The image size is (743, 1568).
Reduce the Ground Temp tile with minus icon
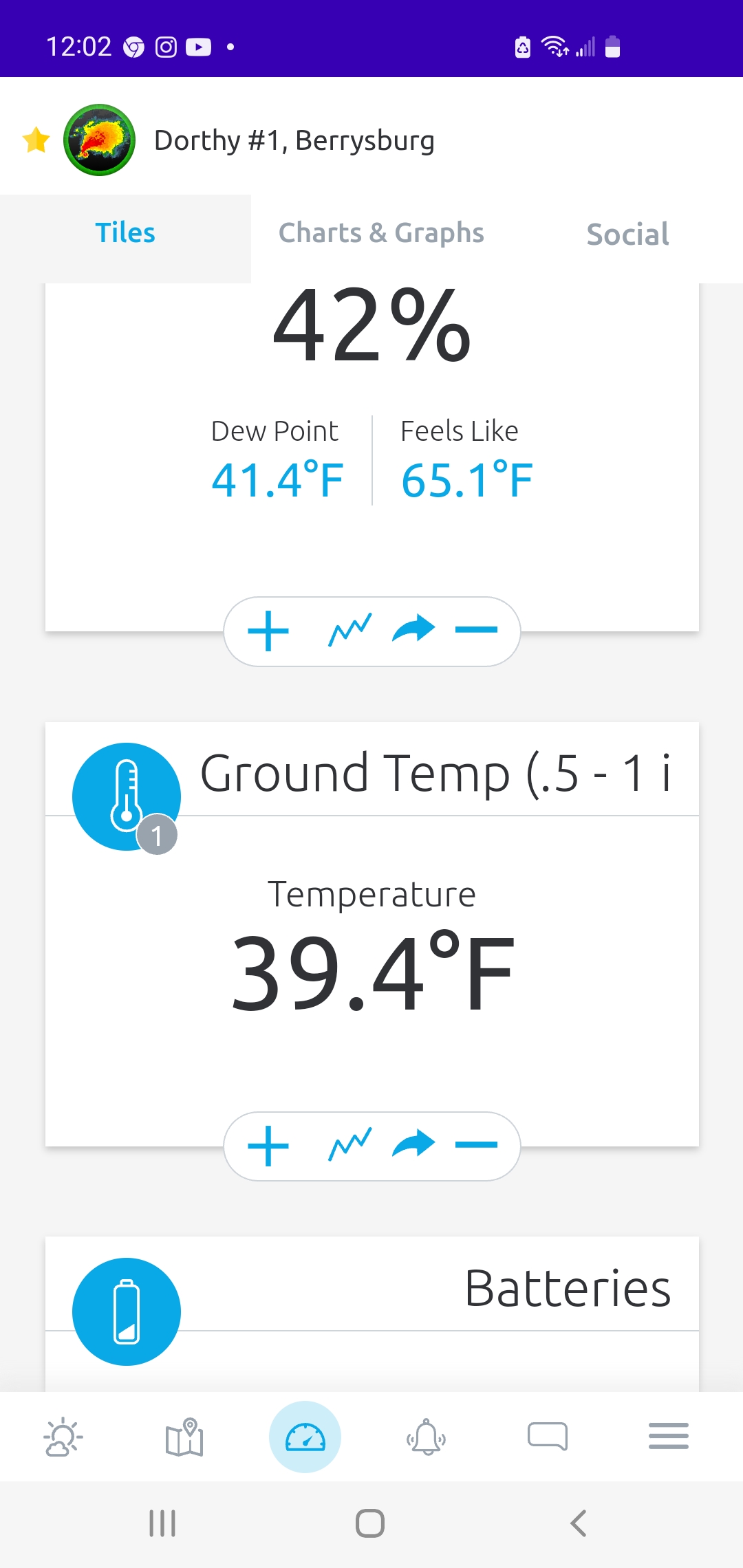click(x=476, y=1144)
